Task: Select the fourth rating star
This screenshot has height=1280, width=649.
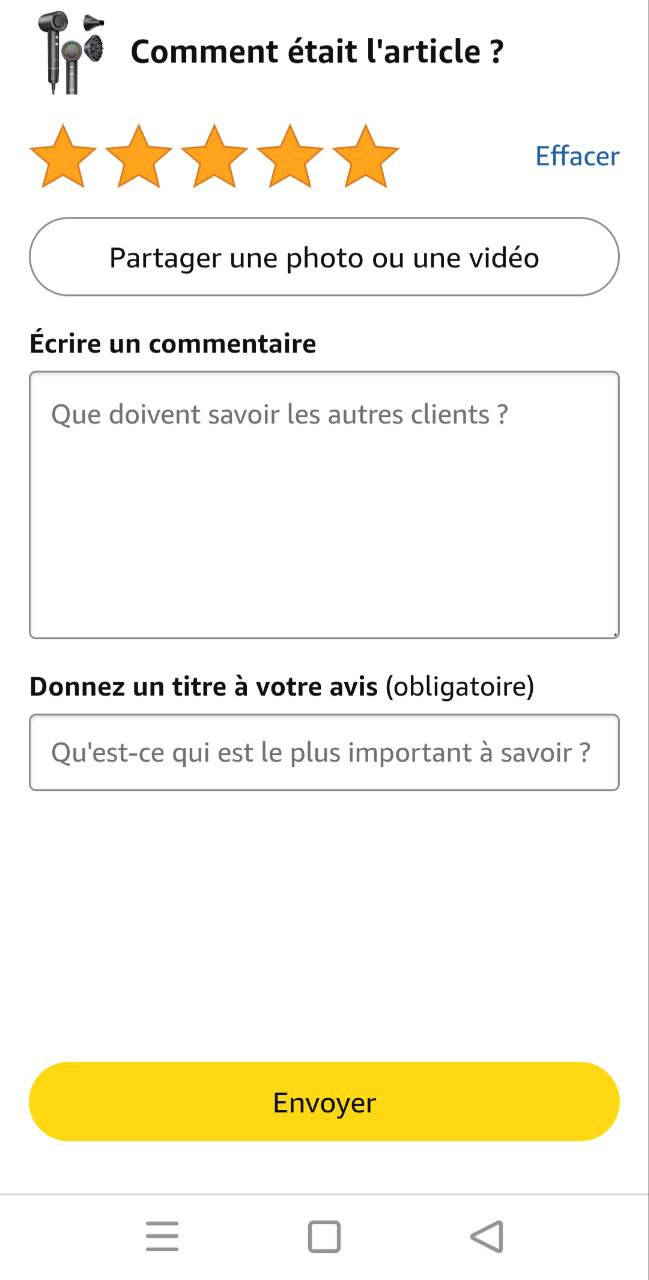Action: click(x=290, y=157)
